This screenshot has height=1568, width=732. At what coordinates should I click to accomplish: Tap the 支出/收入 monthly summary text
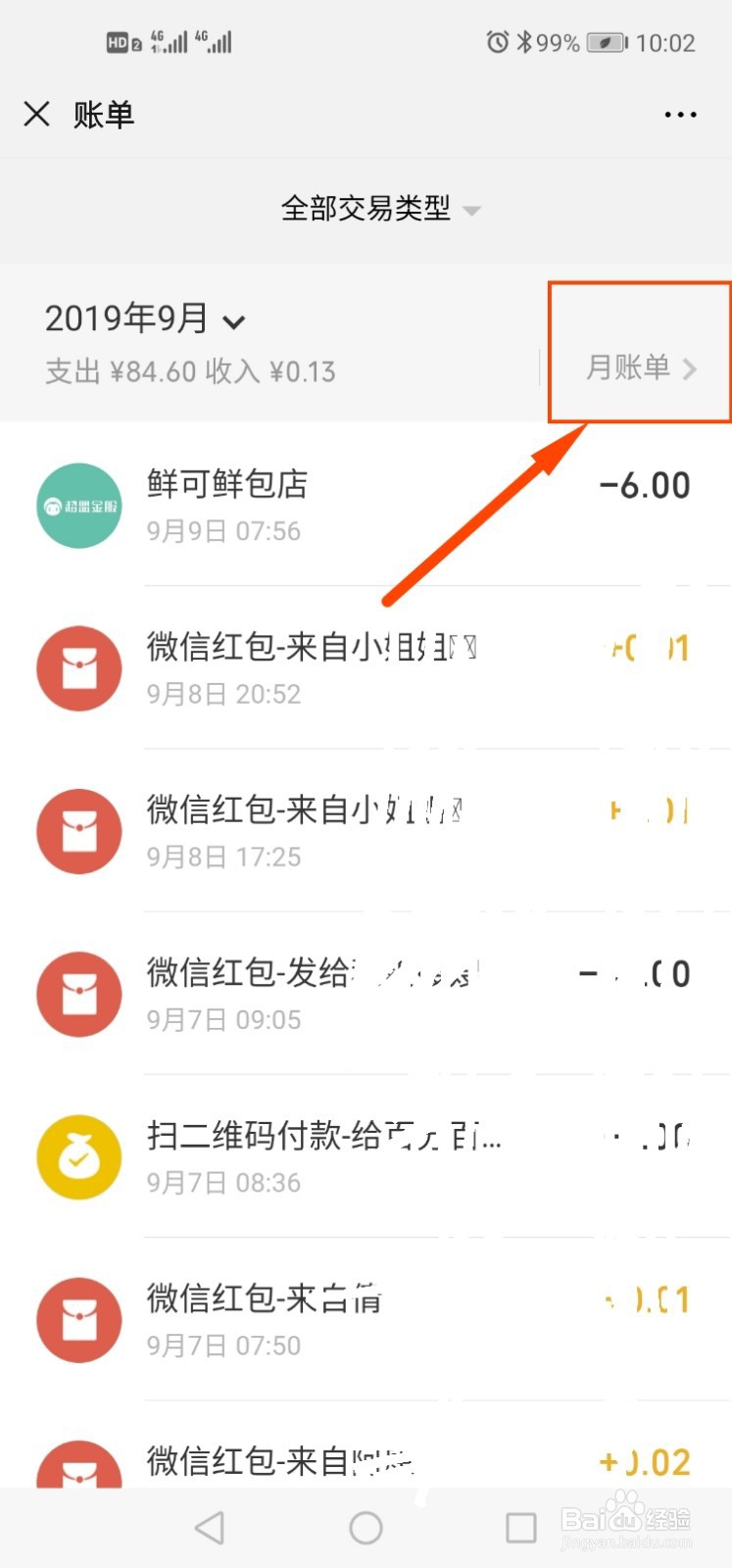(189, 372)
